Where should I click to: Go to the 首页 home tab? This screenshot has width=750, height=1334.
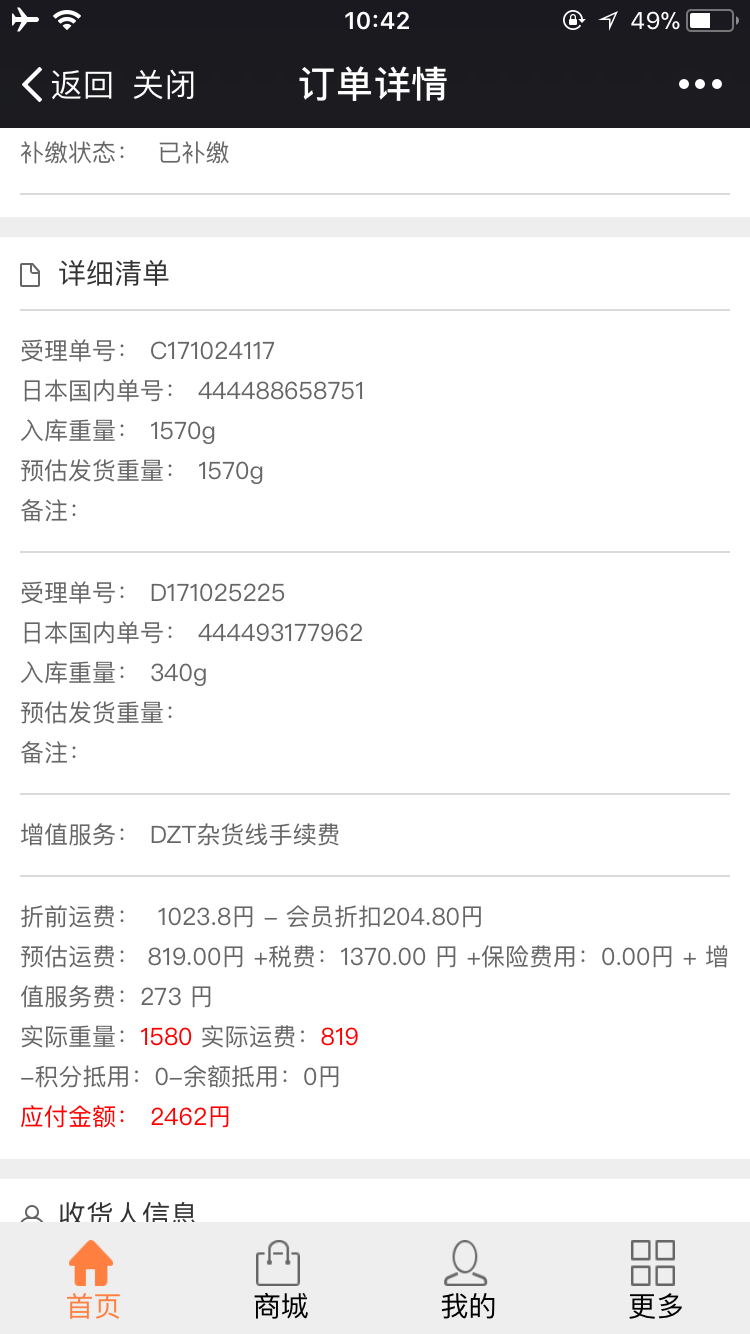[x=93, y=1280]
